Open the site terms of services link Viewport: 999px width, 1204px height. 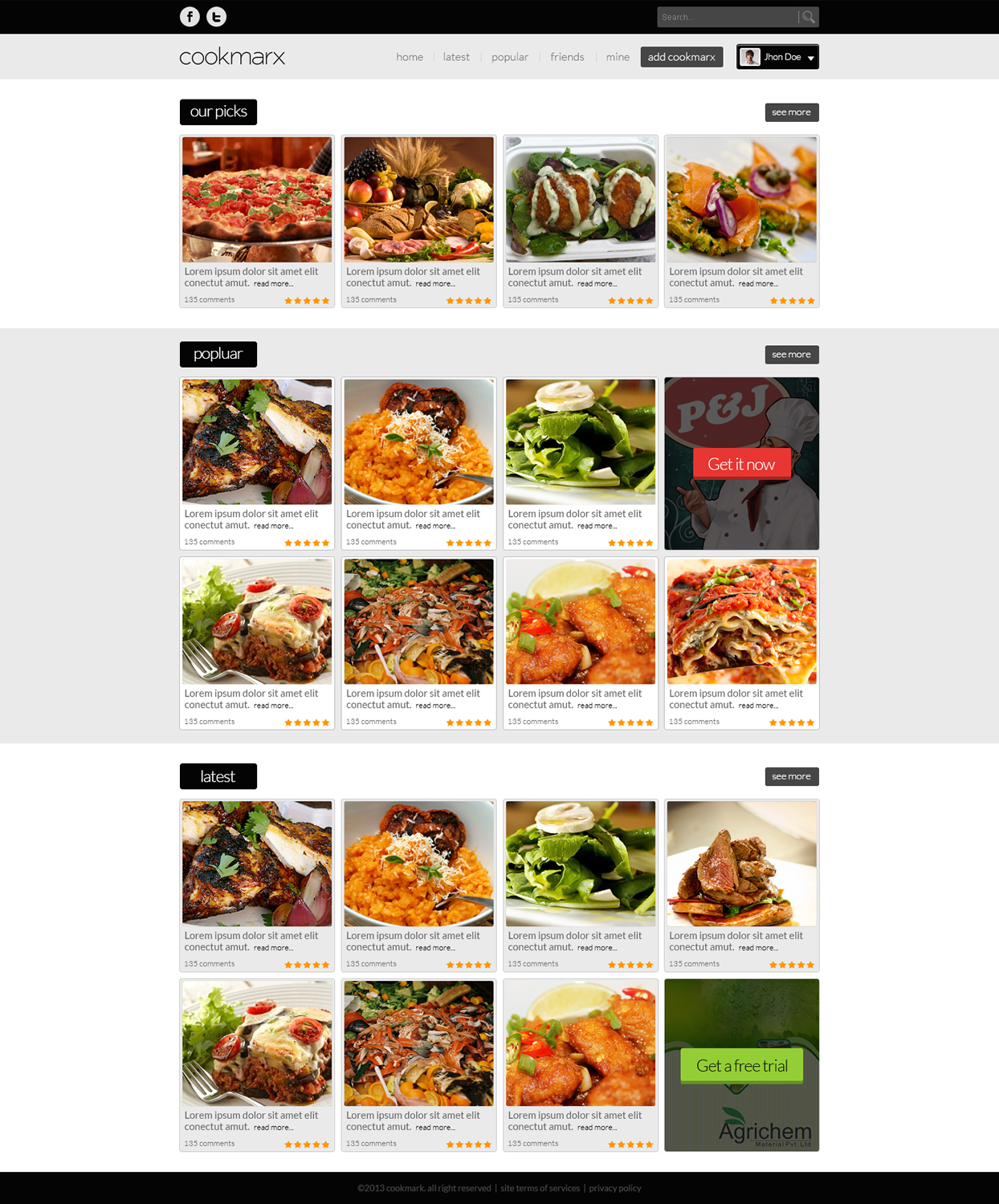click(x=540, y=1188)
